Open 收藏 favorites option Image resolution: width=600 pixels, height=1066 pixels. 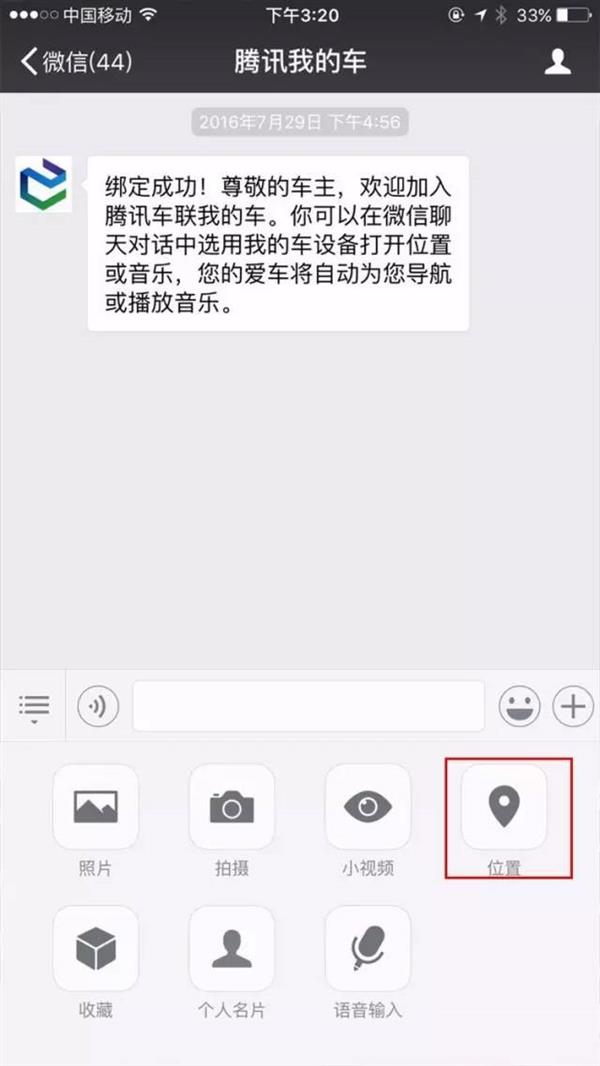95,949
